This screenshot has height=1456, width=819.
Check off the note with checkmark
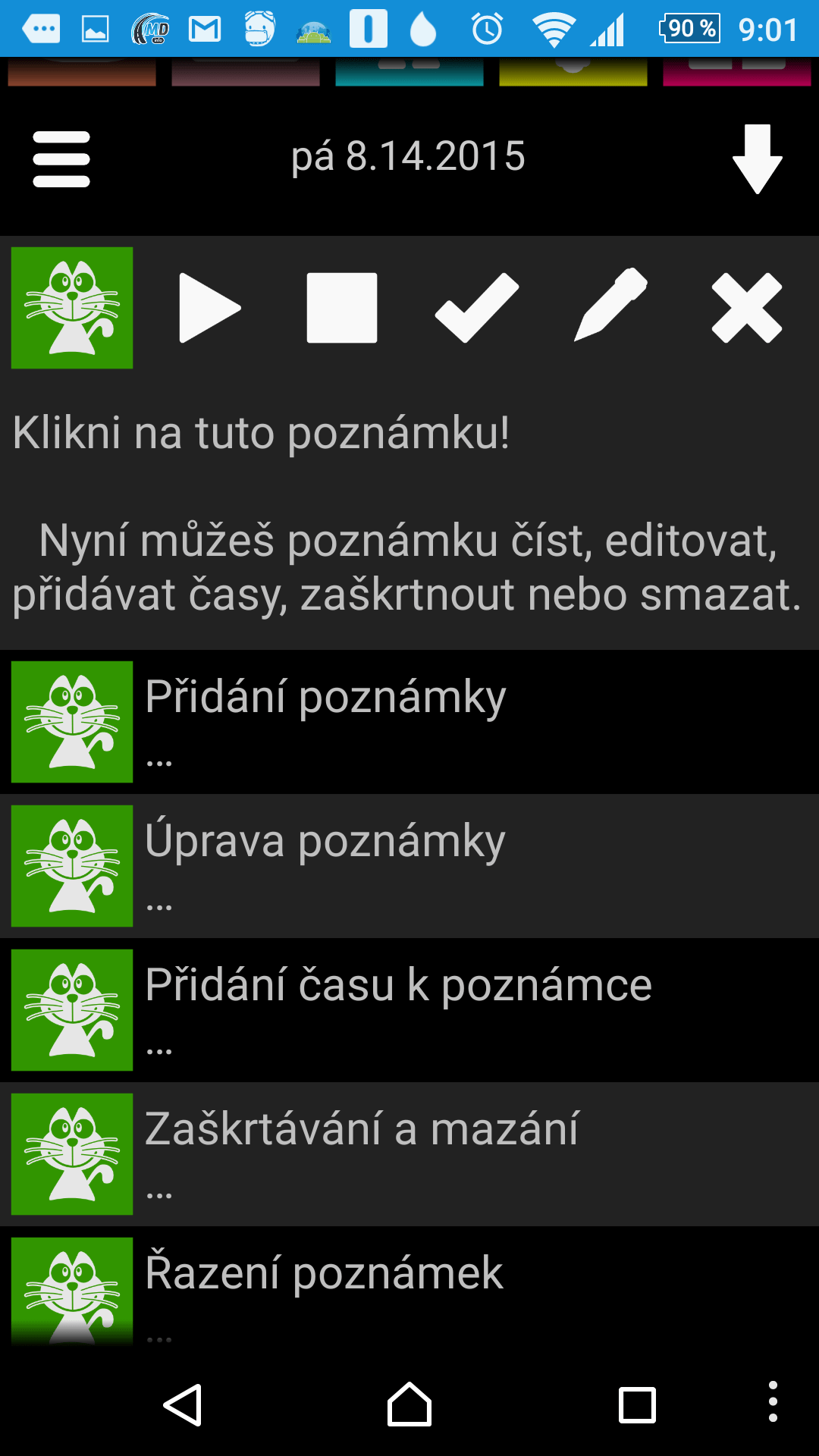(477, 308)
